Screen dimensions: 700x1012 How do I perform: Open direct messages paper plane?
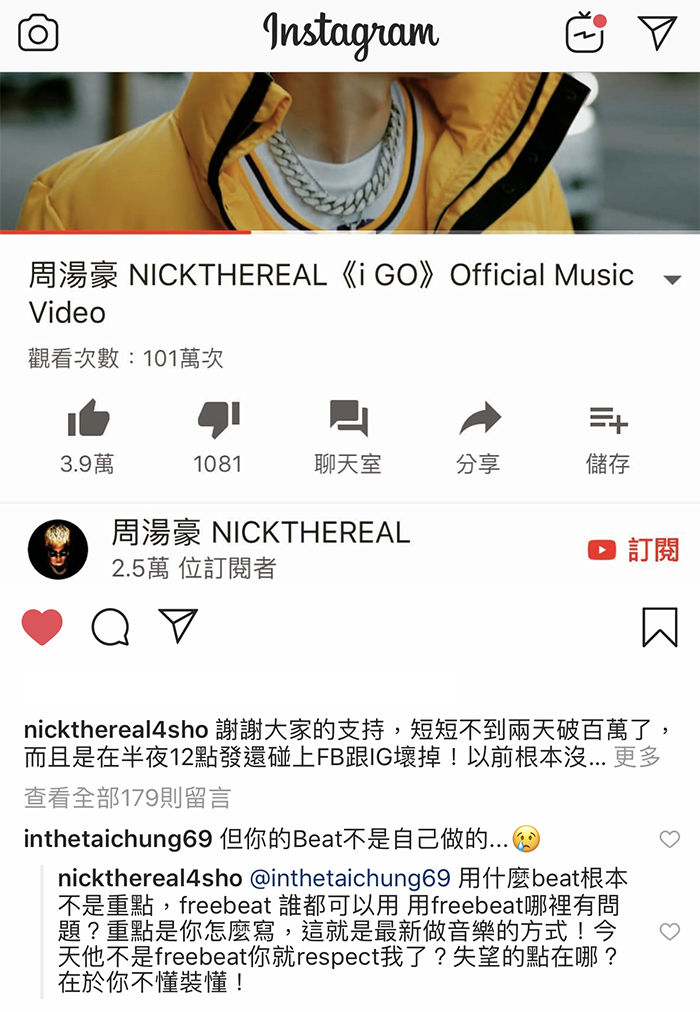[658, 33]
